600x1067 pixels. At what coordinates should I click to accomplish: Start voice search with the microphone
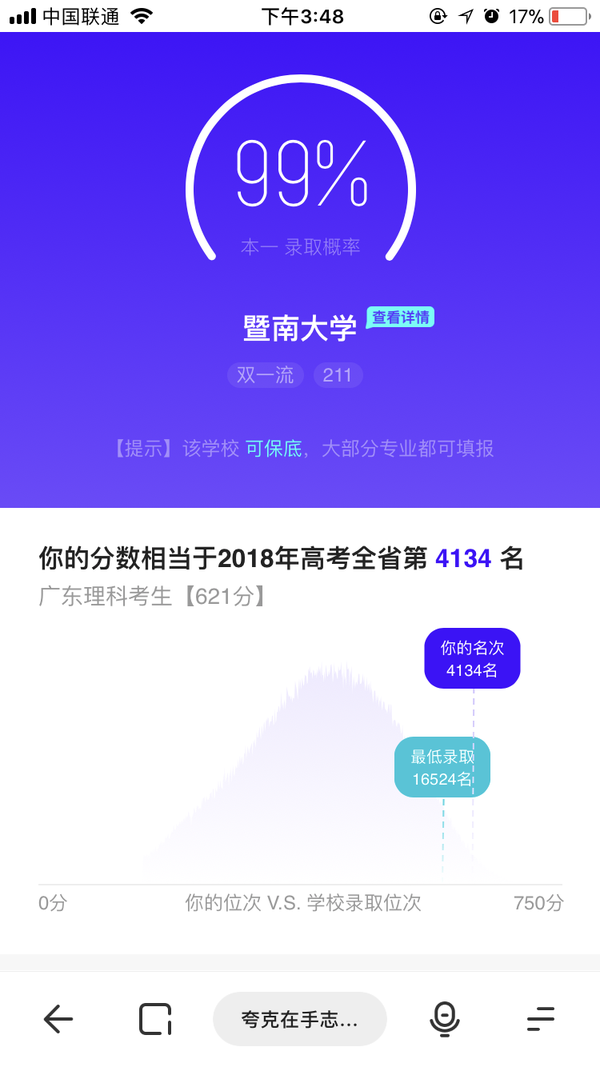[x=444, y=1019]
